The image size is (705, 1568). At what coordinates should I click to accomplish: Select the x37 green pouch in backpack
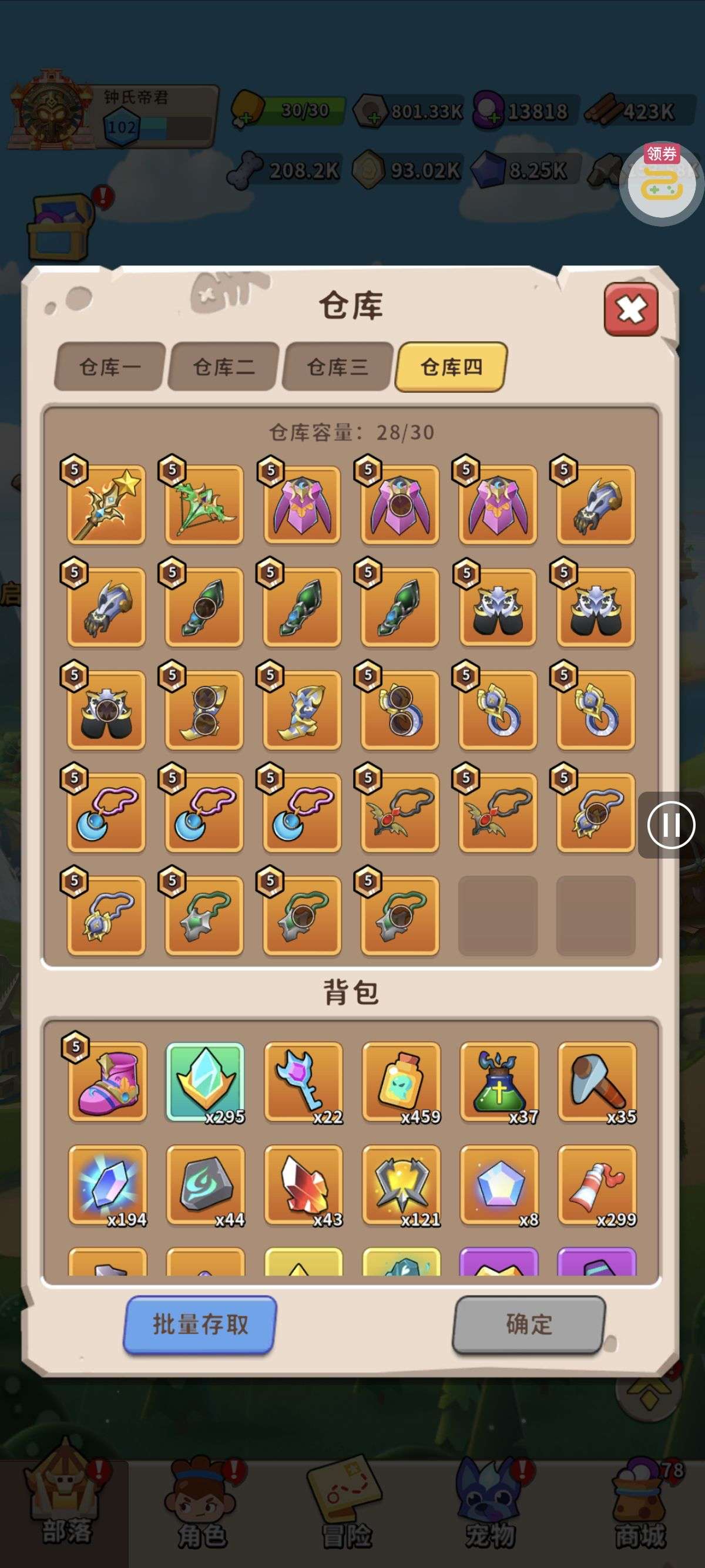click(499, 1082)
